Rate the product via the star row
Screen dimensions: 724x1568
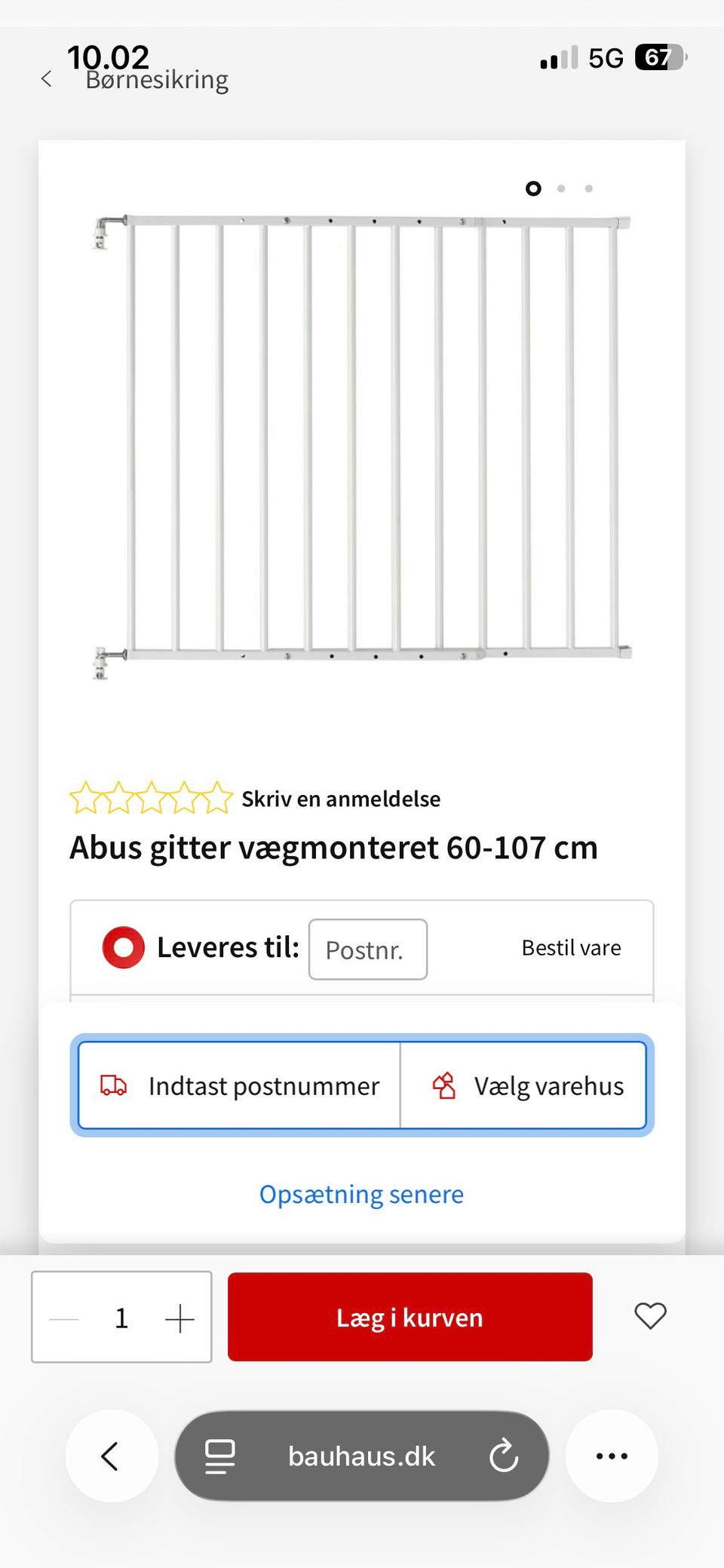pyautogui.click(x=149, y=797)
